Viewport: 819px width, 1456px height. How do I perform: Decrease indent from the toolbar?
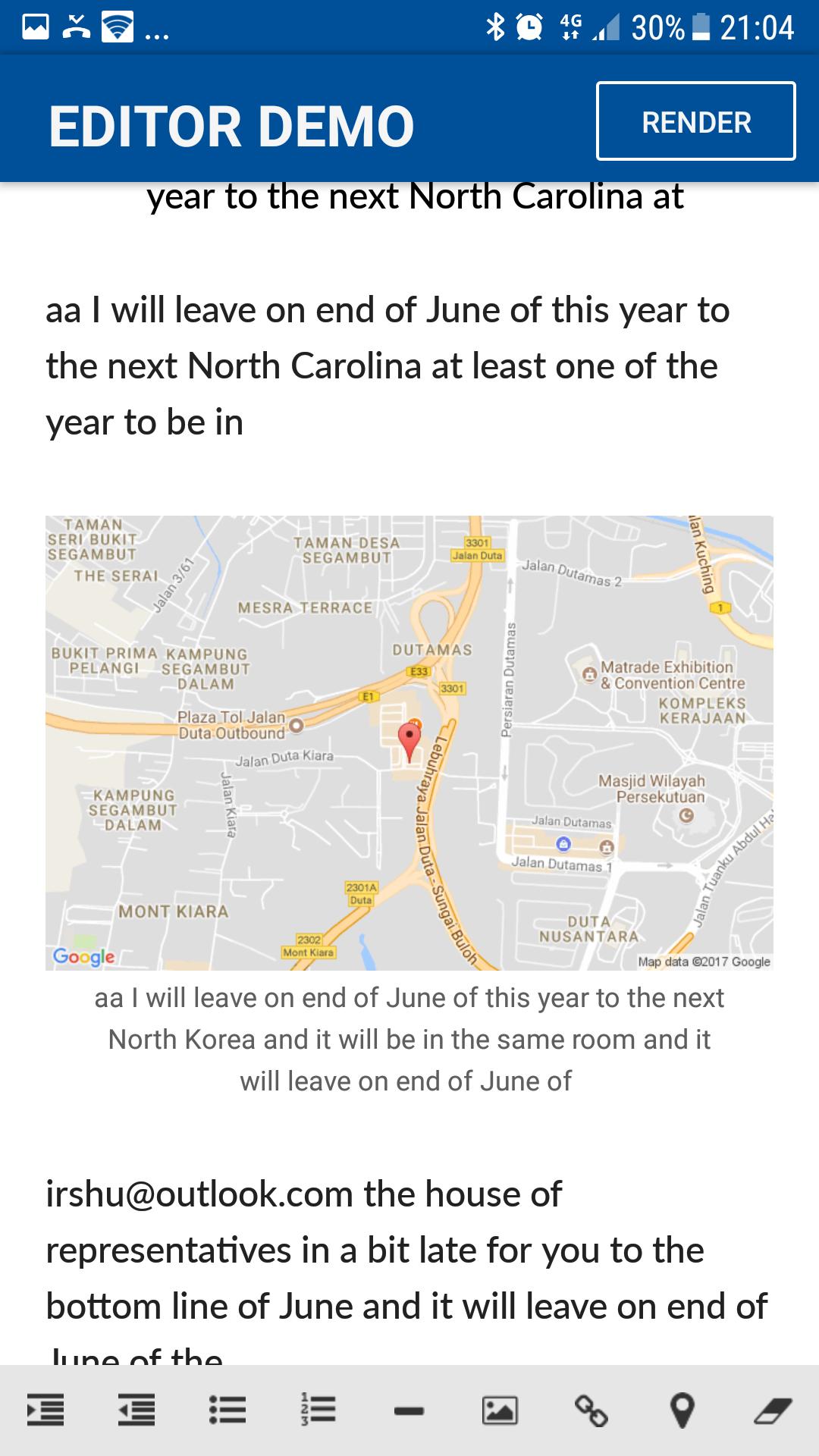tap(136, 1410)
